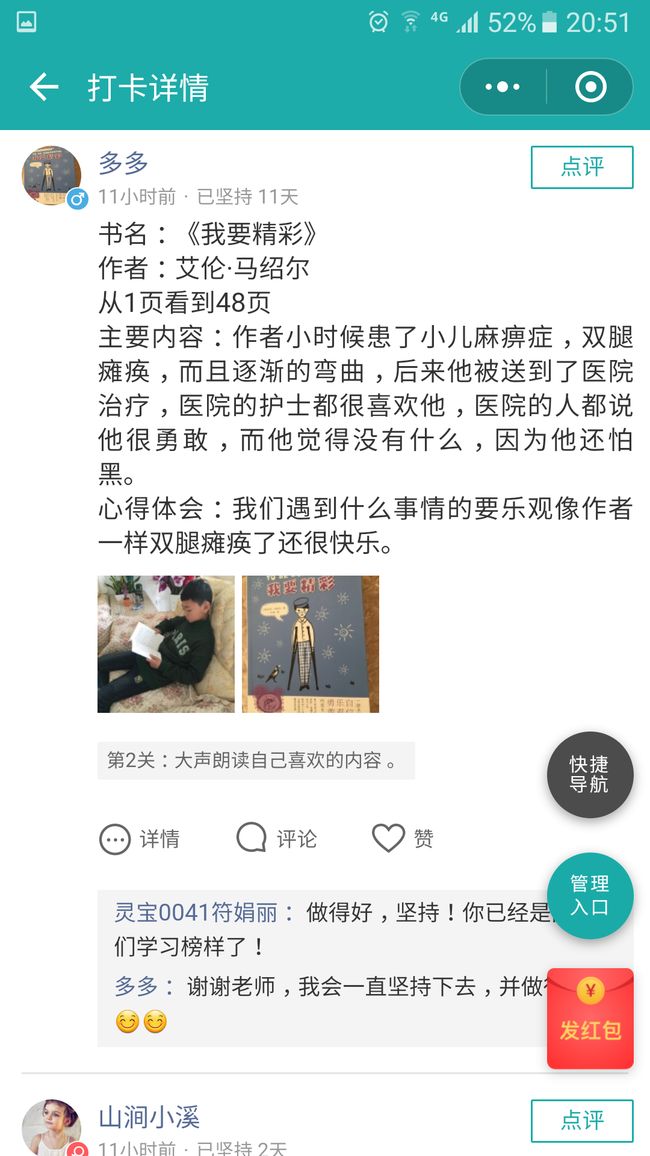Tap 发红包 red packet button
The width and height of the screenshot is (650, 1156).
click(x=590, y=1018)
